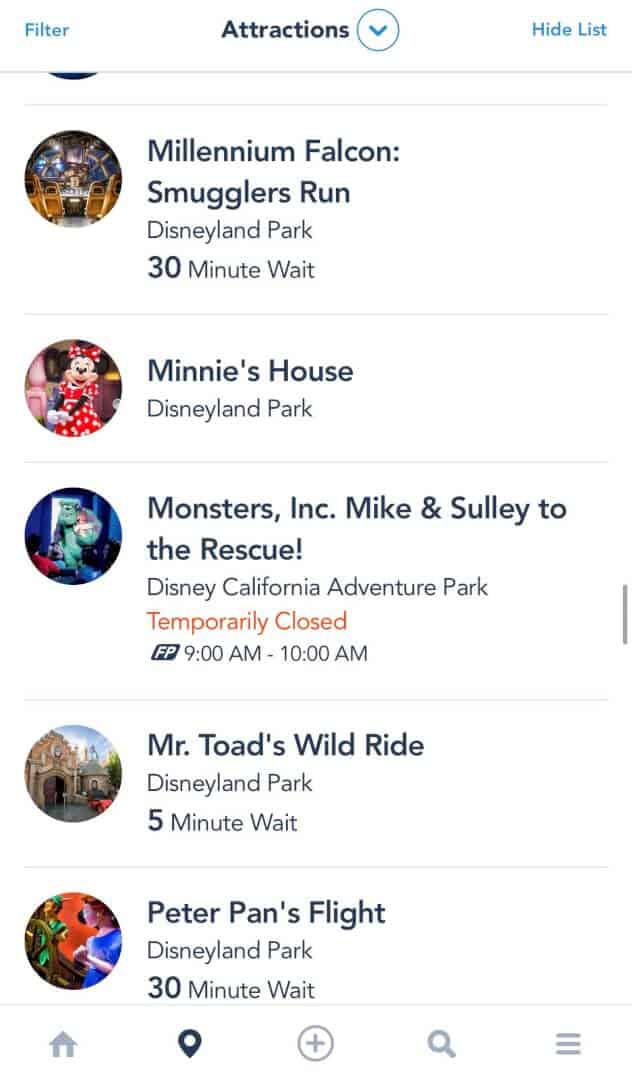Select Monsters, Inc. Mike & Sulley to the Rescue!
632x1080 pixels.
pyautogui.click(x=356, y=527)
